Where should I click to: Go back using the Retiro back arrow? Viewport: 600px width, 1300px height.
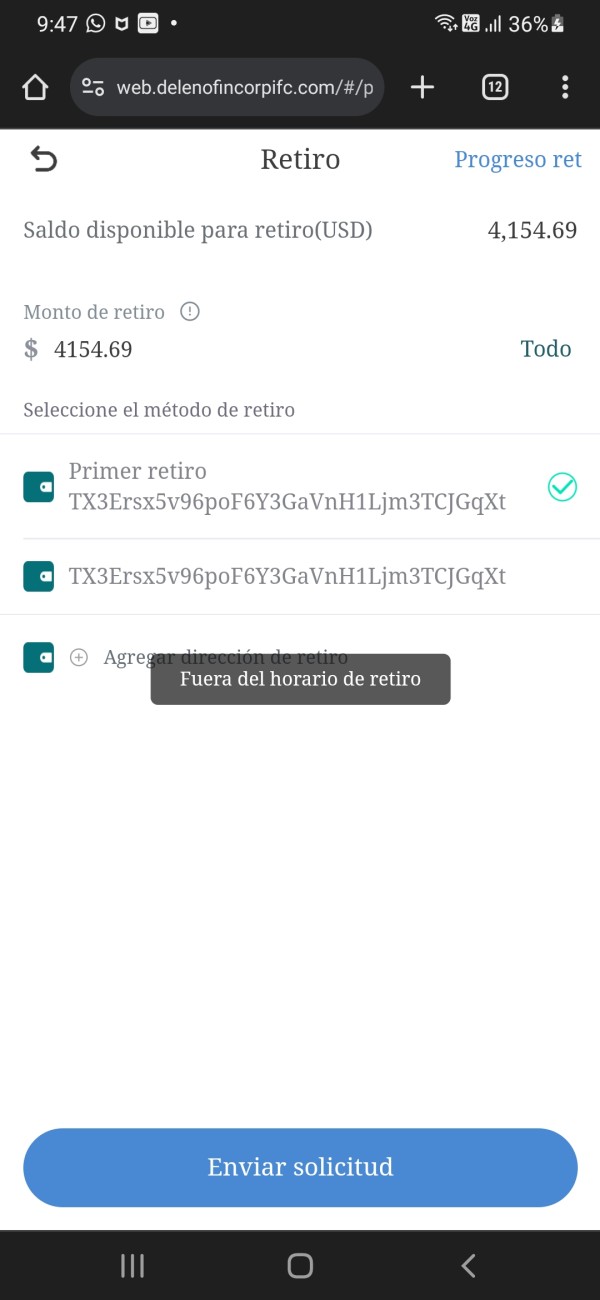[x=44, y=159]
